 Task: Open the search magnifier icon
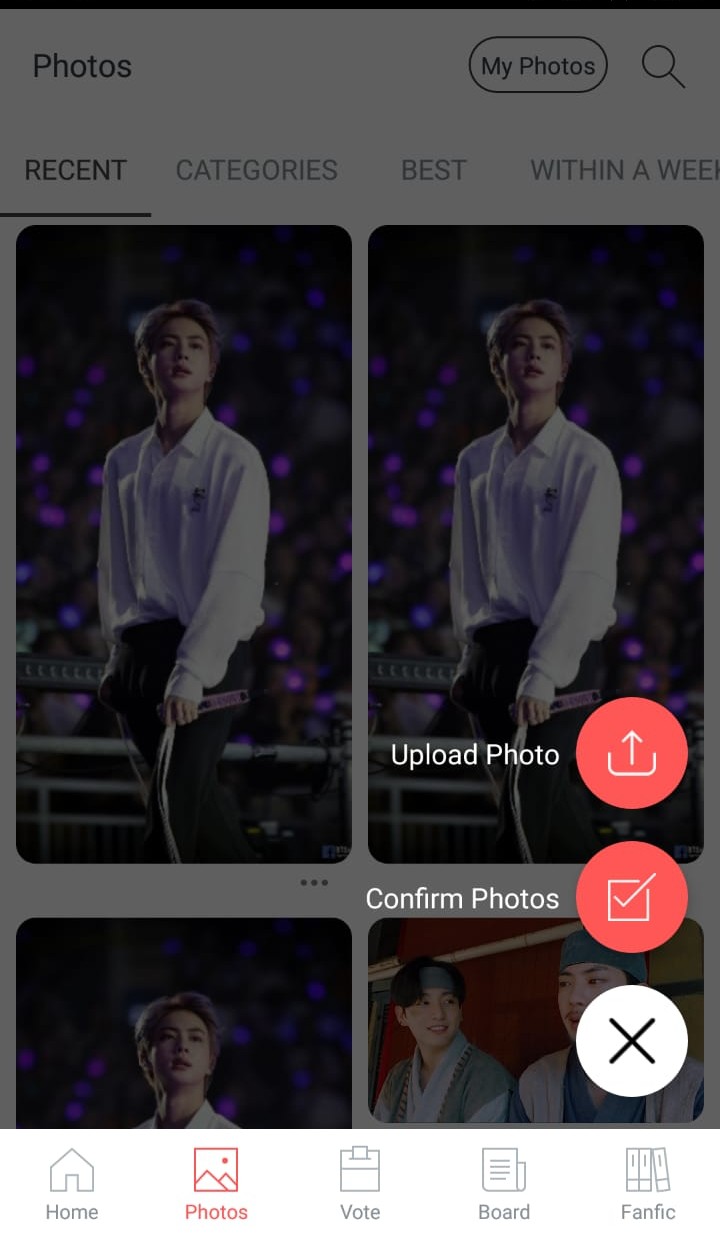pos(662,67)
